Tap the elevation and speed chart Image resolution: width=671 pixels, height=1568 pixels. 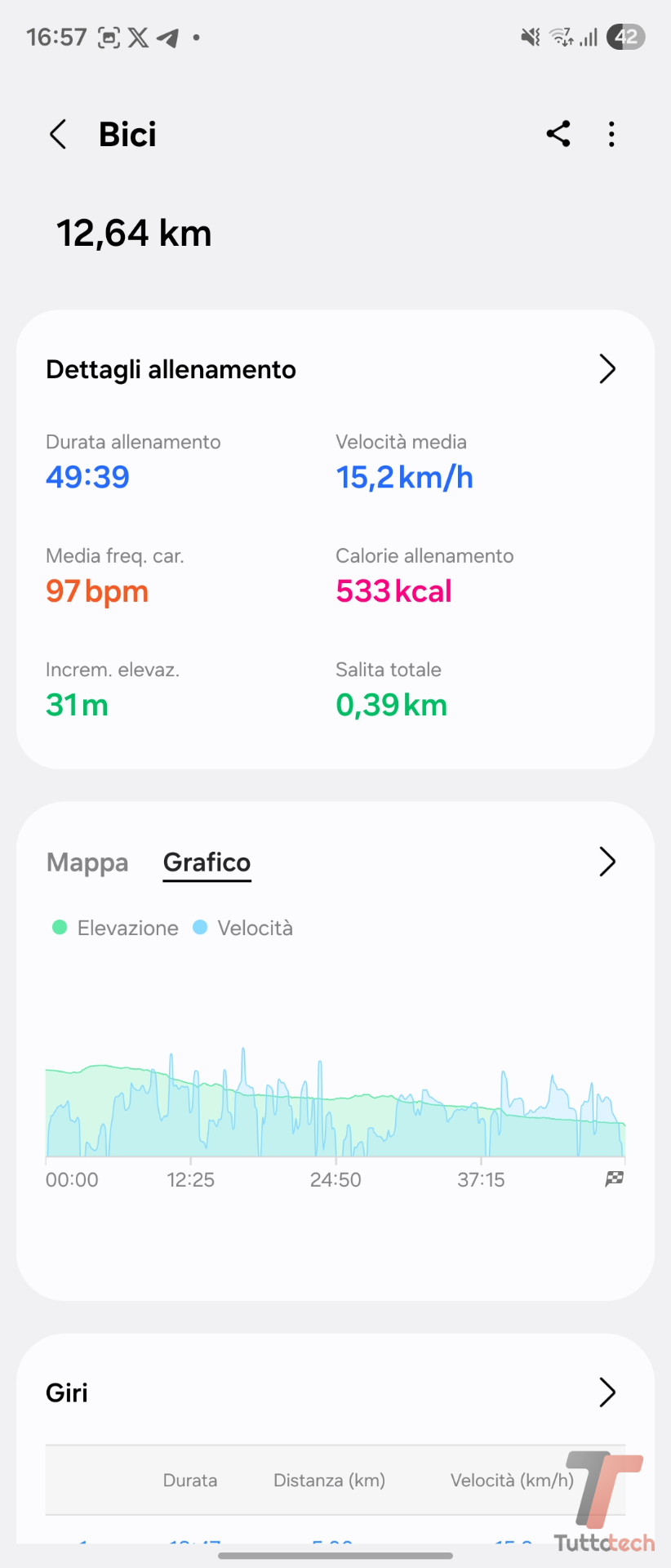coord(335,1102)
